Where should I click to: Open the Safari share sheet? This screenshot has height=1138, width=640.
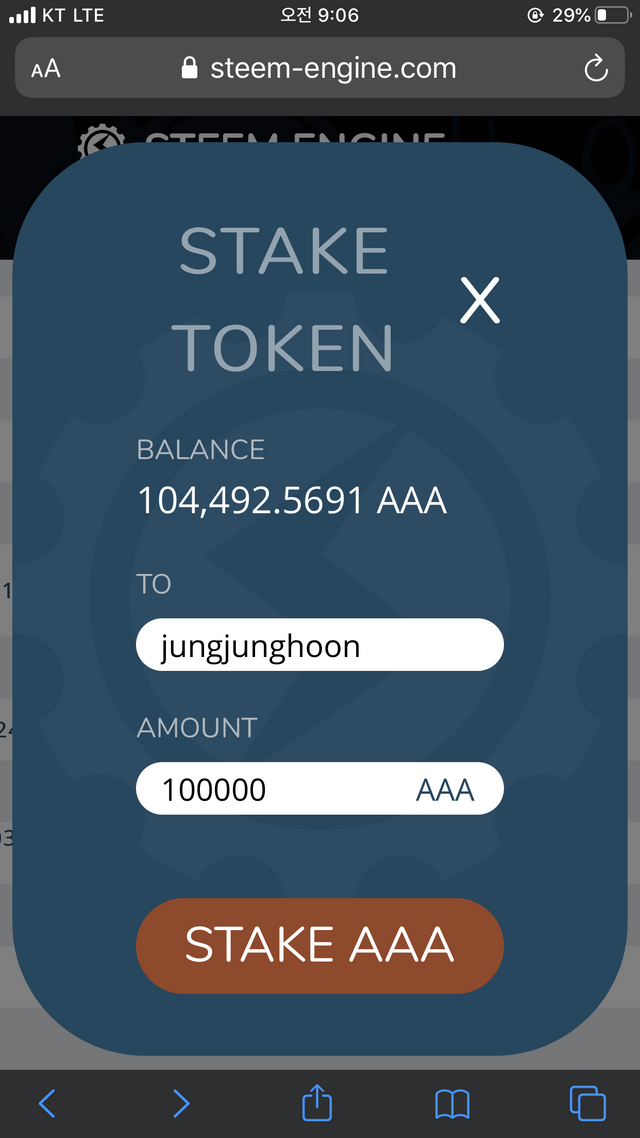tap(317, 1102)
